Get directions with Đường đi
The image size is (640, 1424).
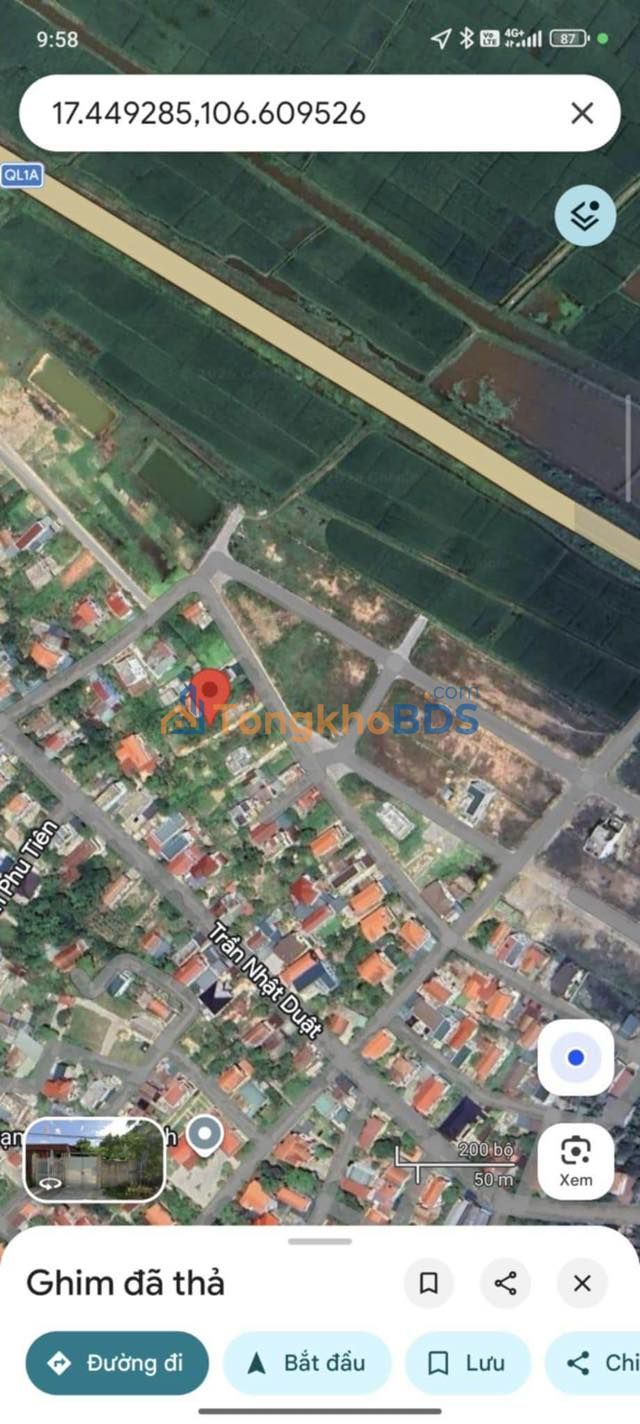tap(117, 1363)
